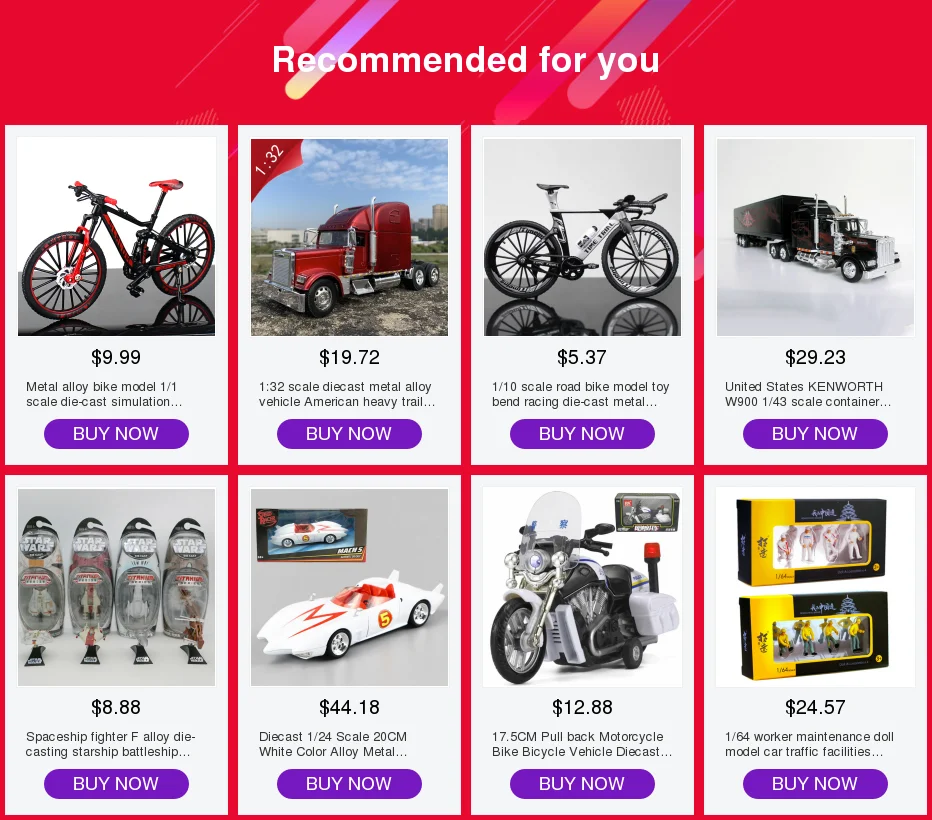Open the 1/10 scale road bike image
Screen dimensions: 932x820
582,237
